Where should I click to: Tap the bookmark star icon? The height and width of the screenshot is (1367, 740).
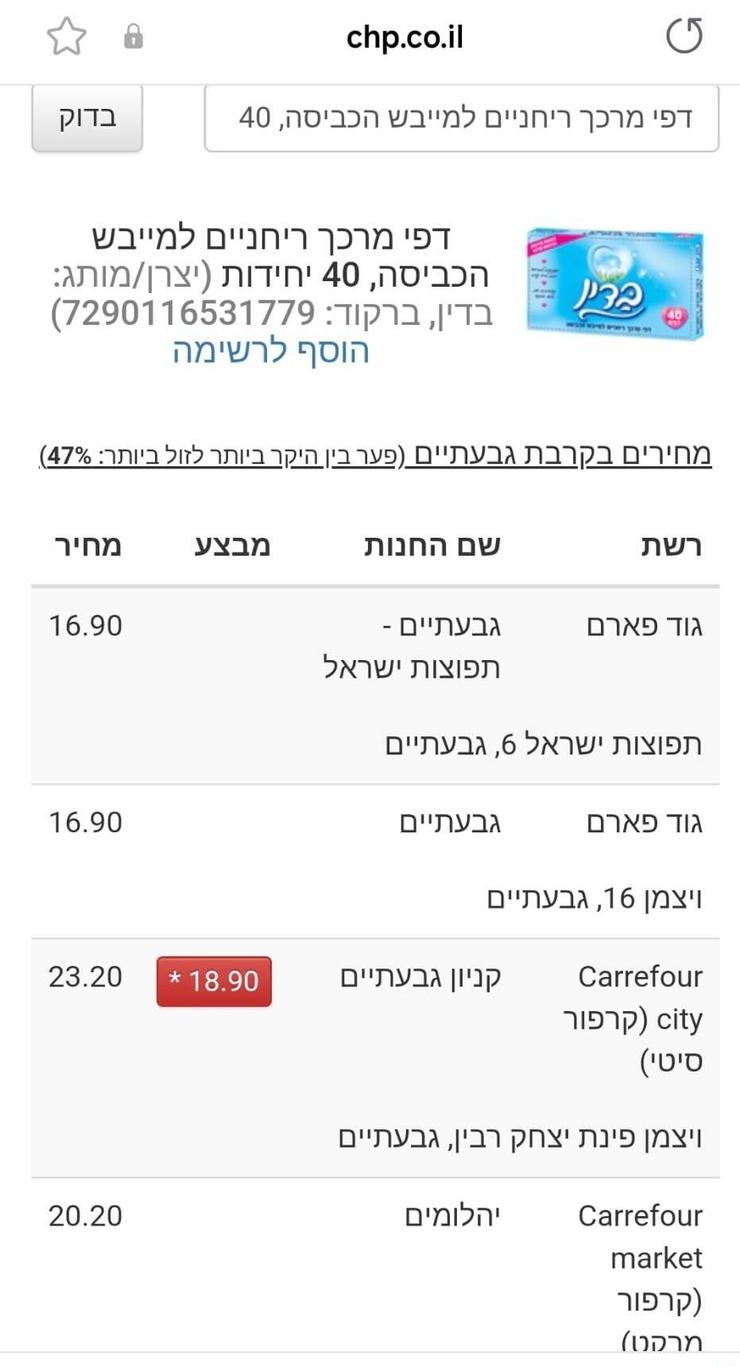click(x=66, y=35)
